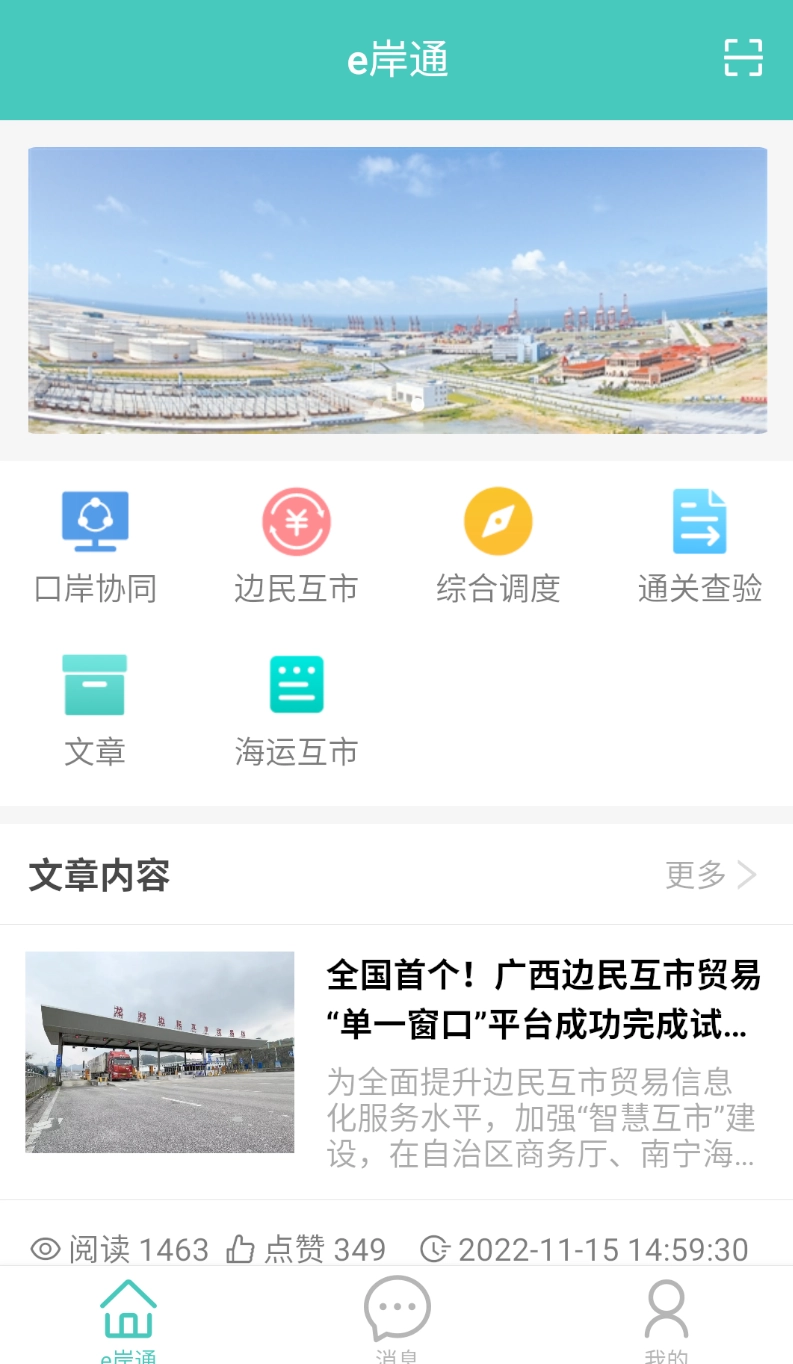Image resolution: width=793 pixels, height=1364 pixels.
Task: Select the e岸通 home tab
Action: click(x=128, y=1318)
